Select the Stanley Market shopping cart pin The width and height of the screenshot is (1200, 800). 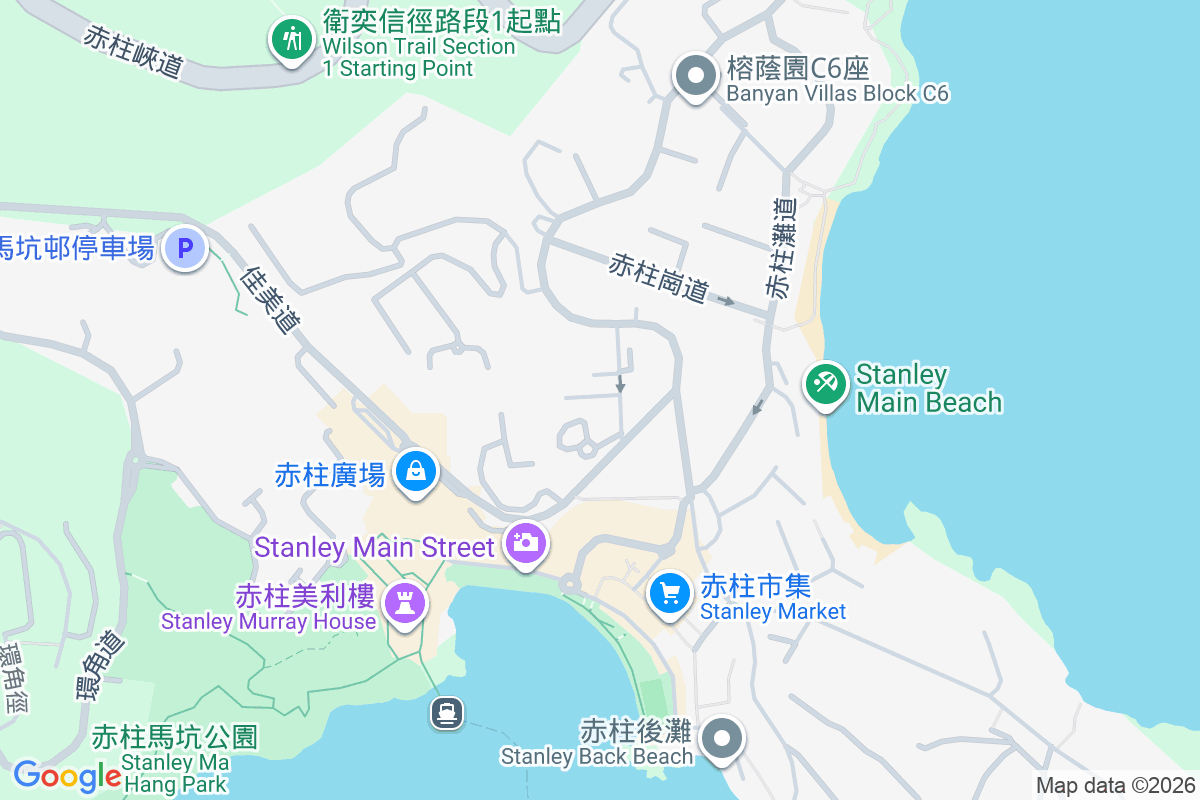pos(670,595)
